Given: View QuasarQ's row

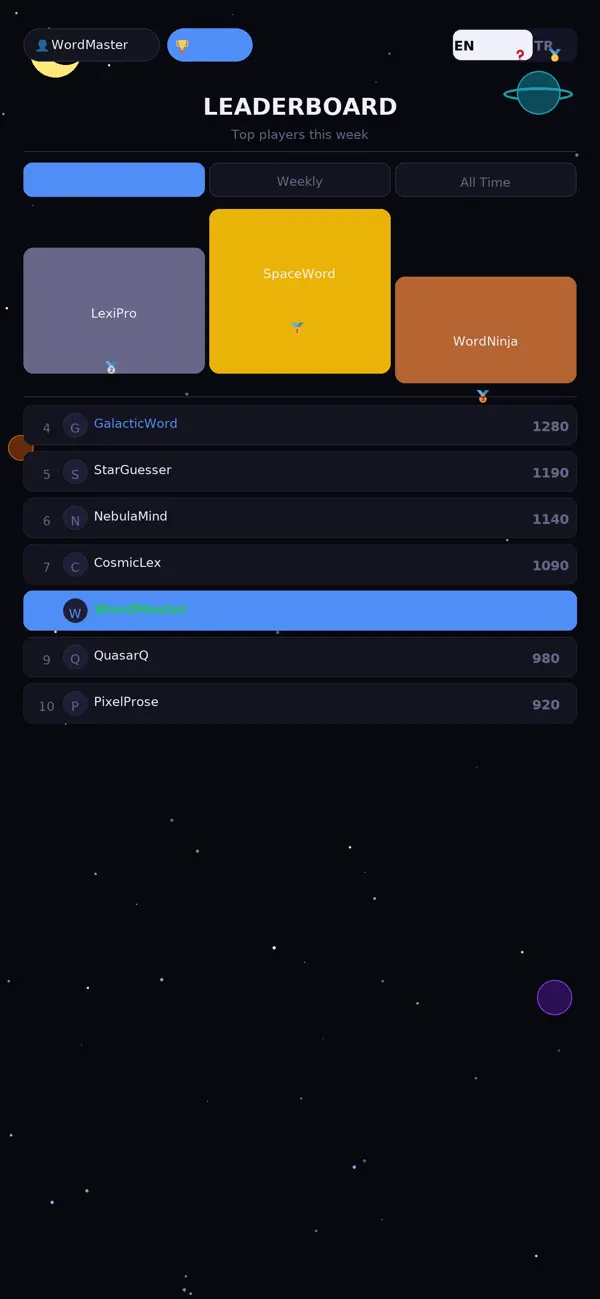Looking at the screenshot, I should click(300, 657).
